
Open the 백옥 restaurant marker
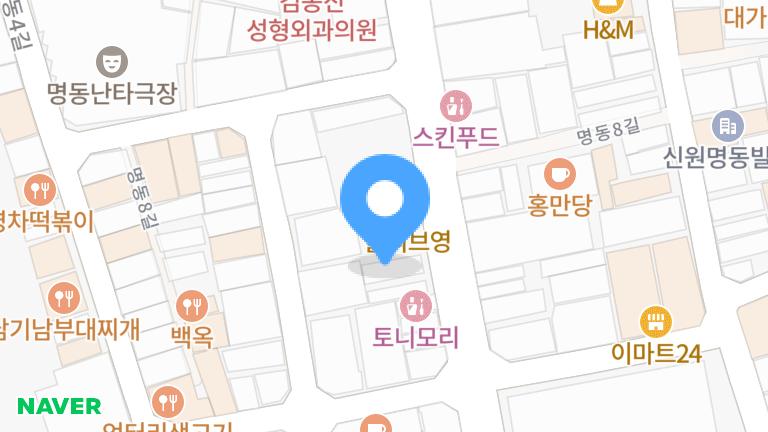tap(191, 304)
